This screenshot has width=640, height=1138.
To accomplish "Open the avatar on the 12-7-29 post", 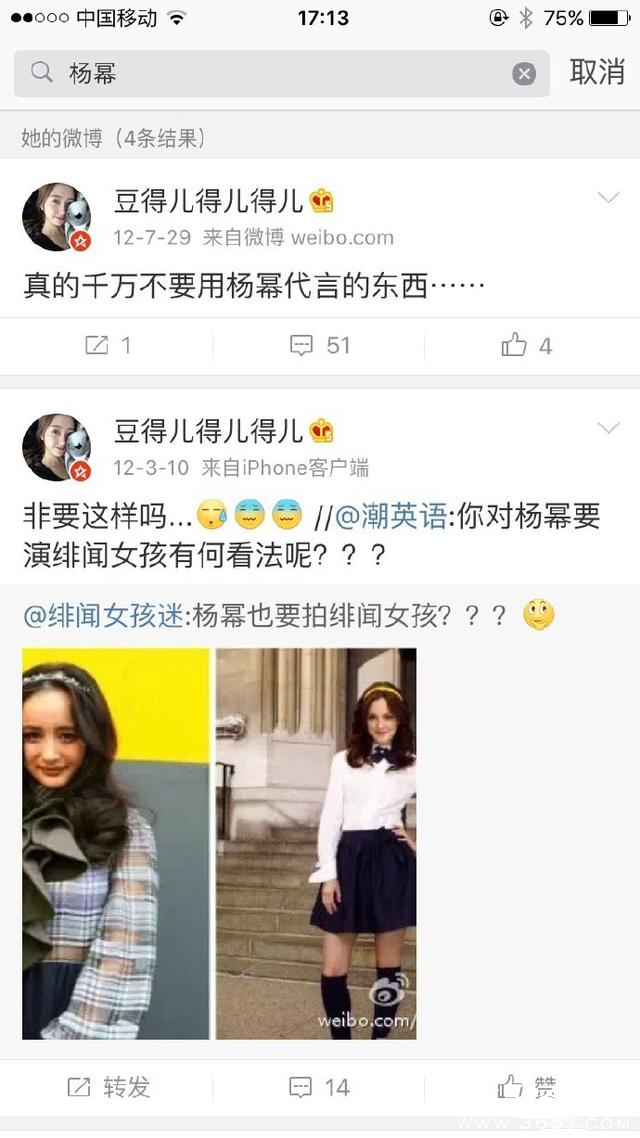I will pos(57,217).
